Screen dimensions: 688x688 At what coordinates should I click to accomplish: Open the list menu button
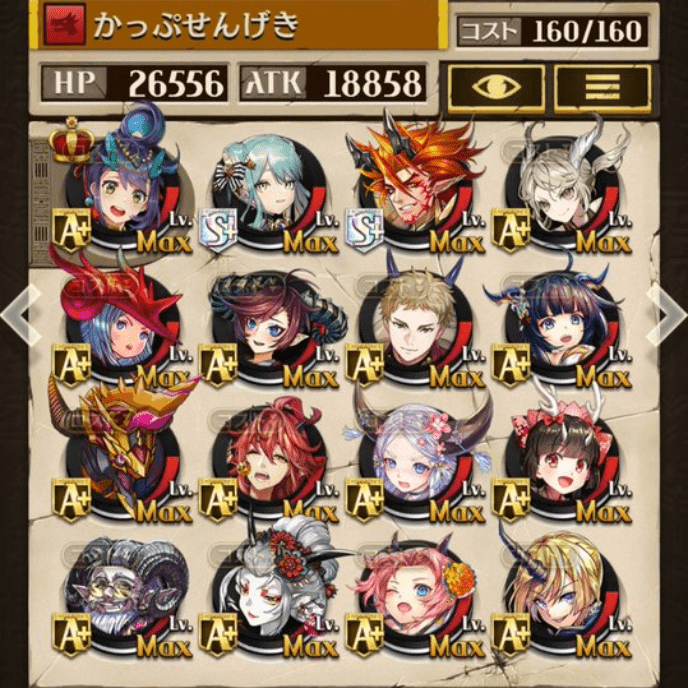[x=602, y=87]
